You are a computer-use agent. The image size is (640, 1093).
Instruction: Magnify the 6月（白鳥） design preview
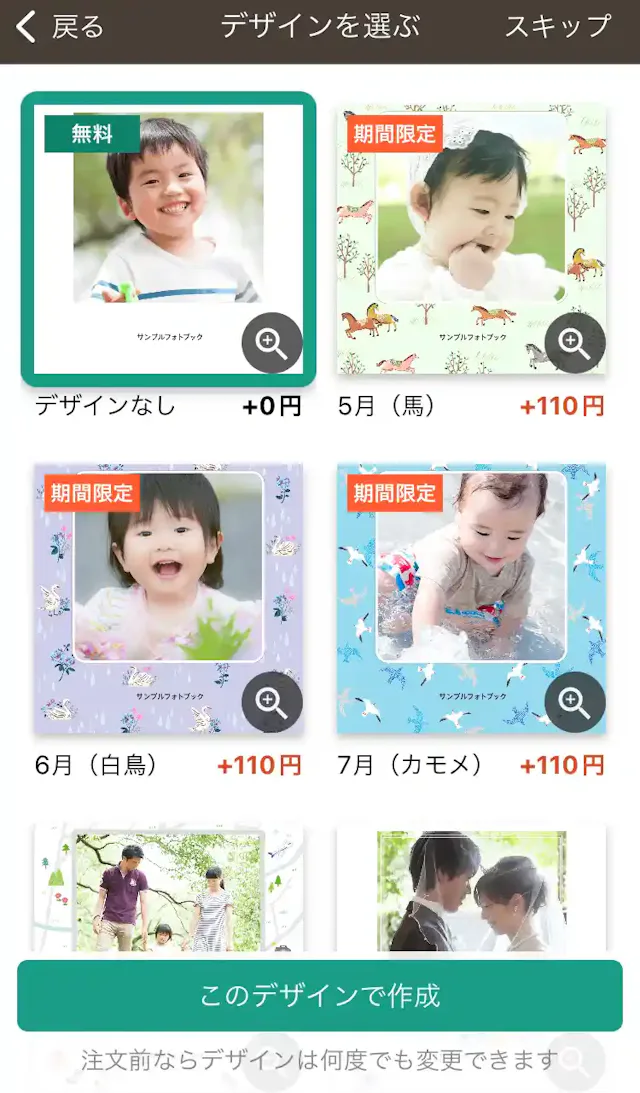click(272, 702)
